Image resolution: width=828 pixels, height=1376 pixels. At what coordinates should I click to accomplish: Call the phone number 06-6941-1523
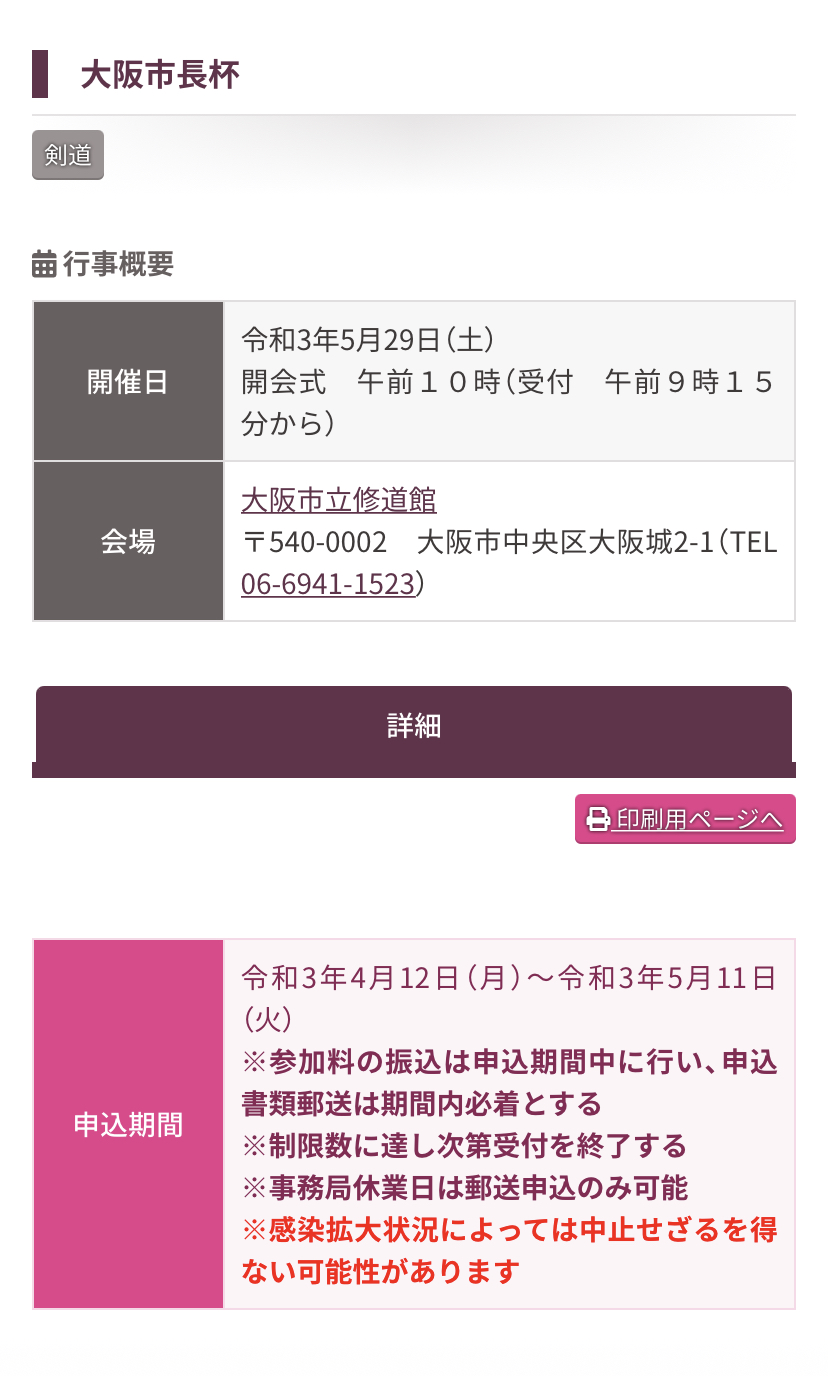pyautogui.click(x=327, y=584)
